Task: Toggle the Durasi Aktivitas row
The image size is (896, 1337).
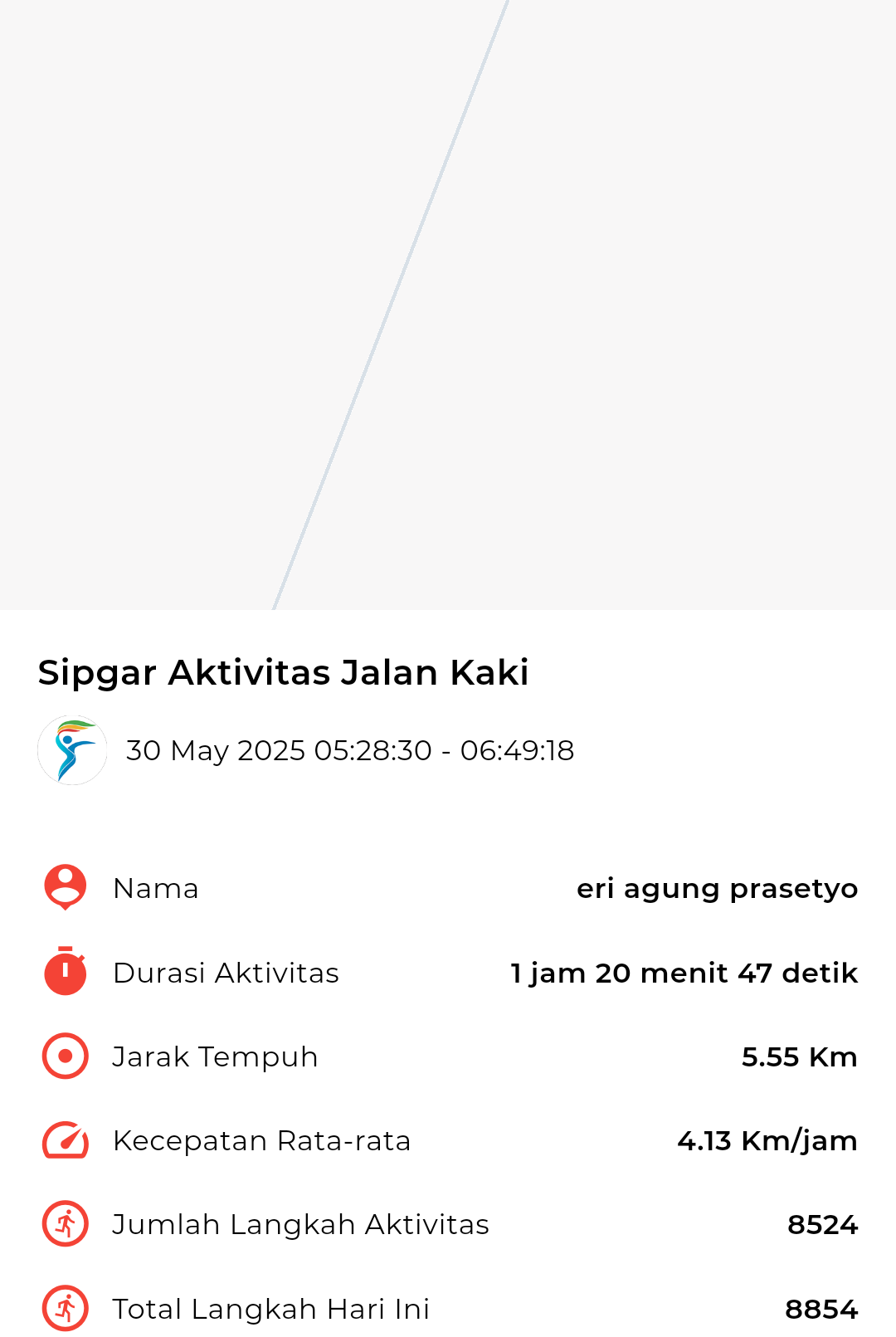Action: pyautogui.click(x=448, y=972)
